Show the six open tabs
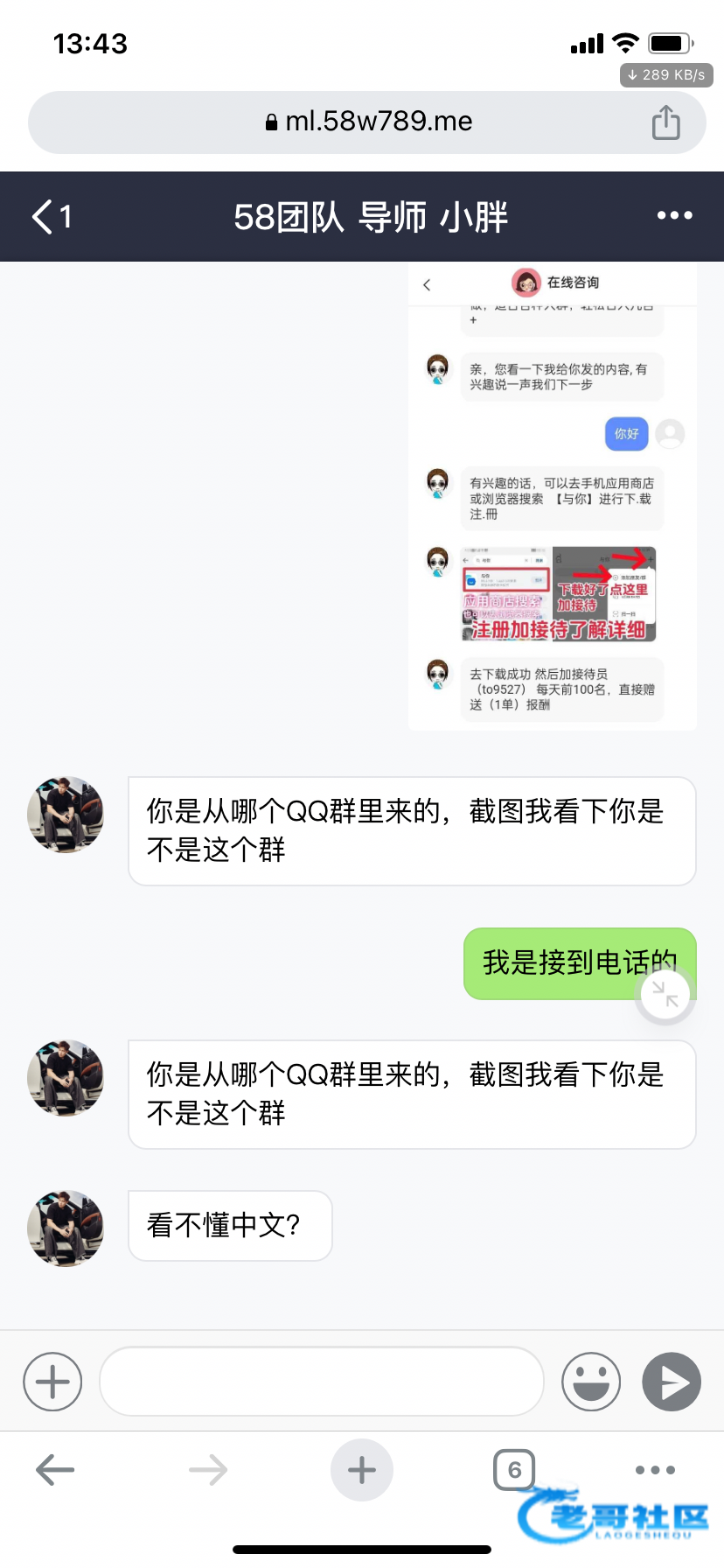 [514, 1470]
